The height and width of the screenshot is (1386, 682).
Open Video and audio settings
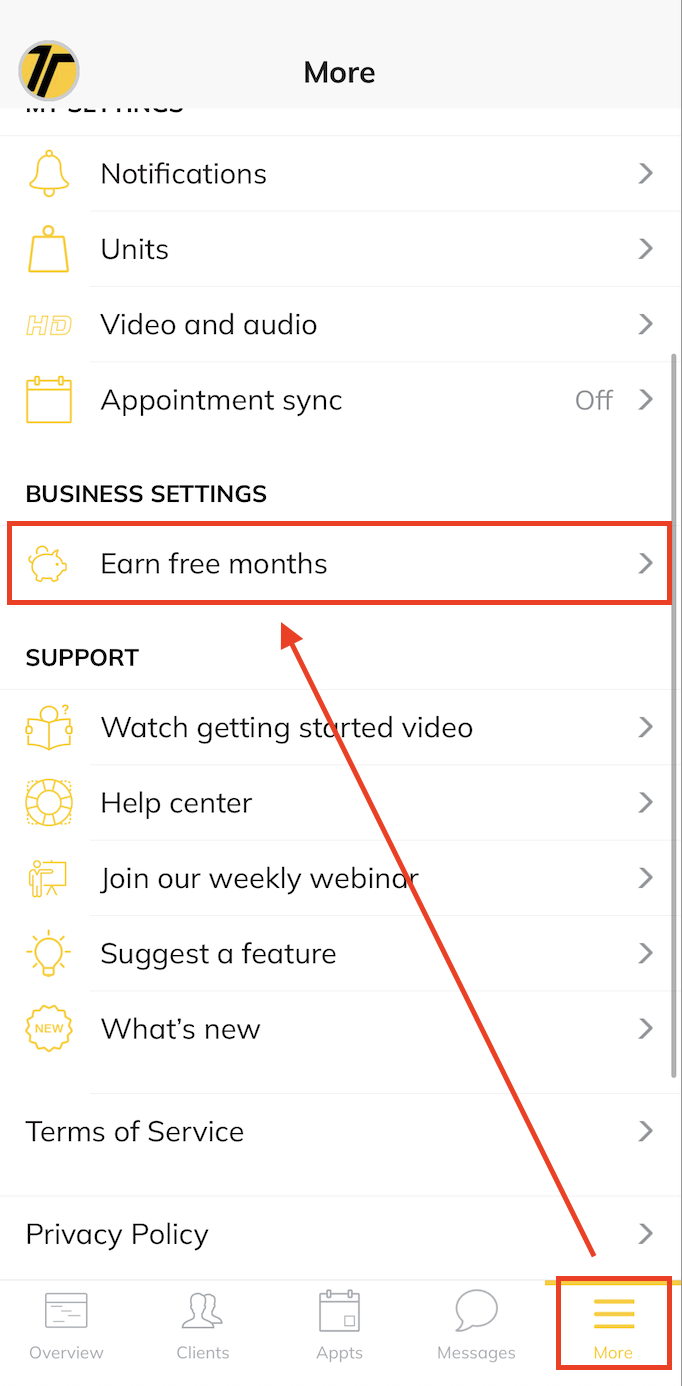point(340,324)
